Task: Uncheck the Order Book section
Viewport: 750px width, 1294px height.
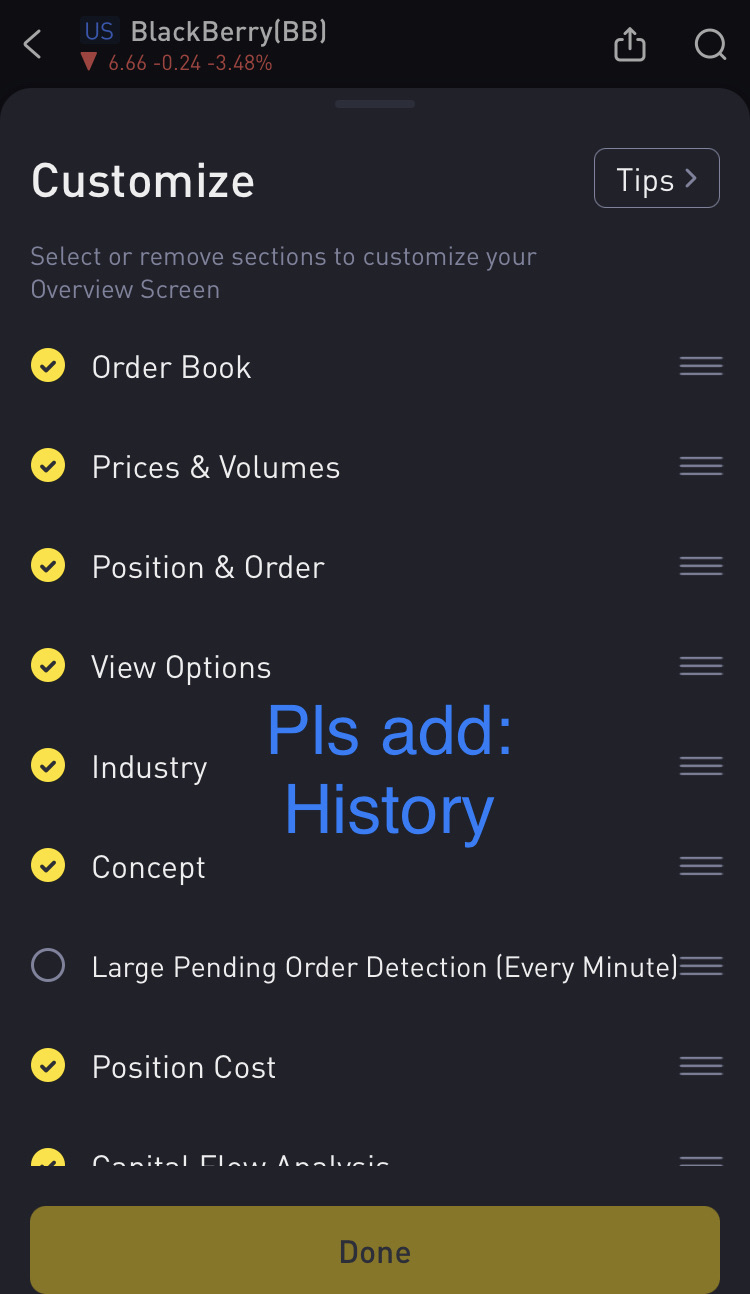Action: pos(48,366)
